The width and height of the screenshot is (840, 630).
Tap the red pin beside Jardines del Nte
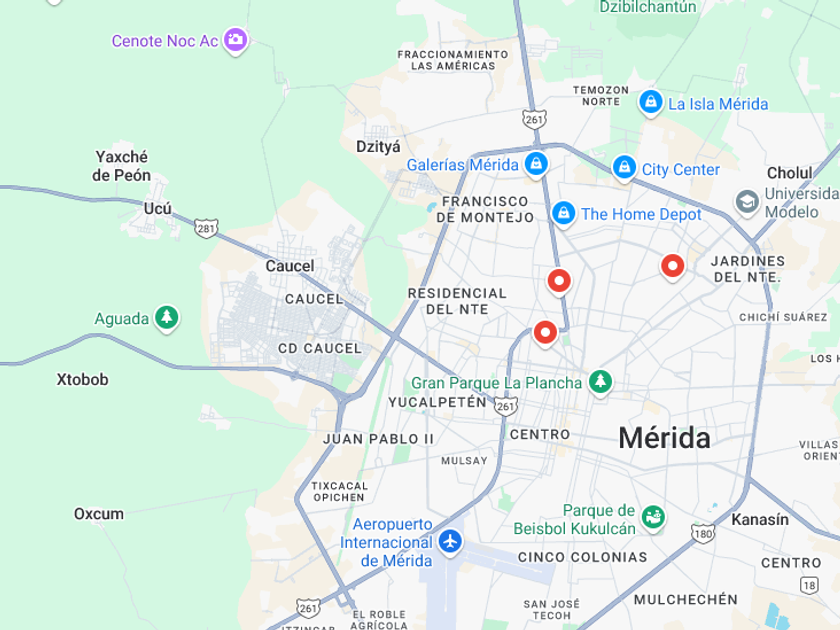point(672,266)
